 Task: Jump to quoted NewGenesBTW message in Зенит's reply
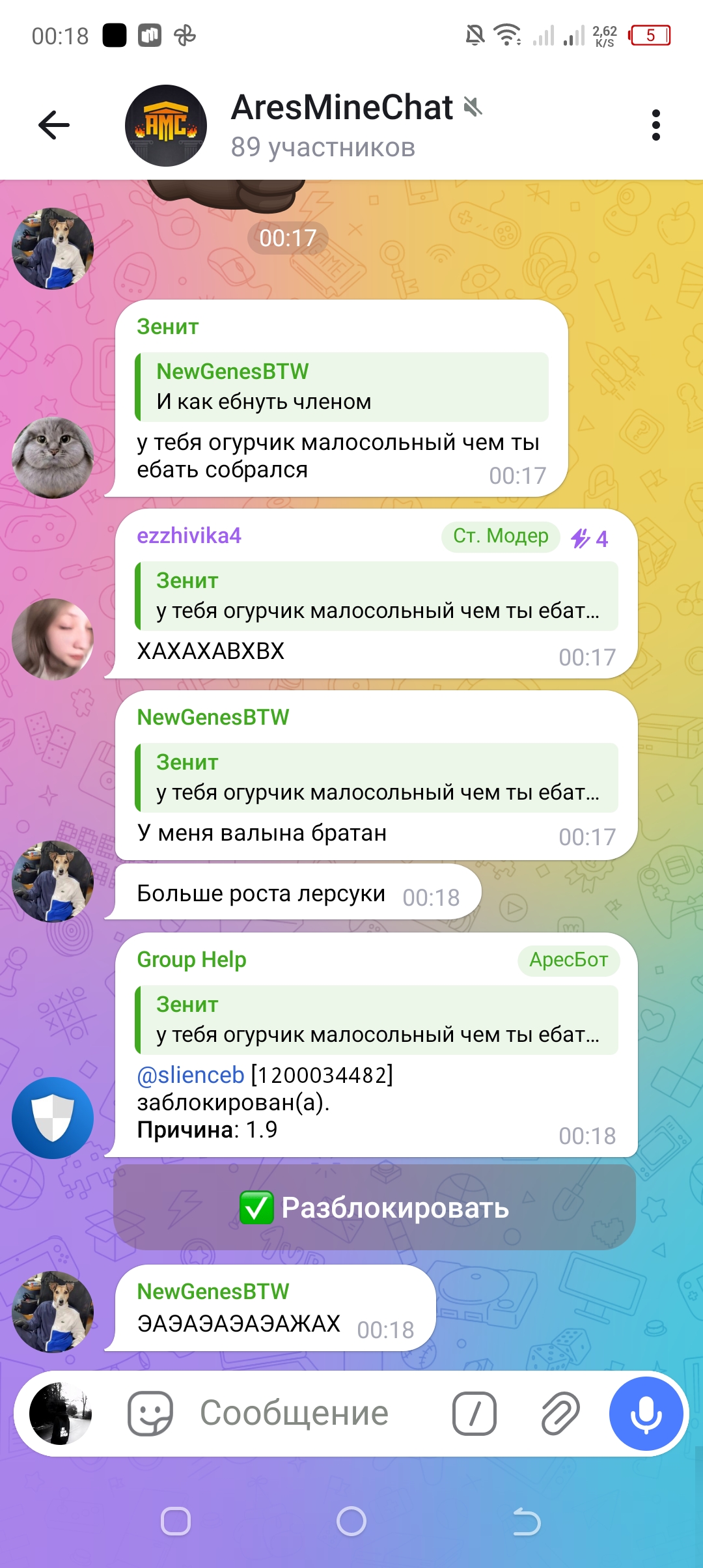pyautogui.click(x=342, y=387)
